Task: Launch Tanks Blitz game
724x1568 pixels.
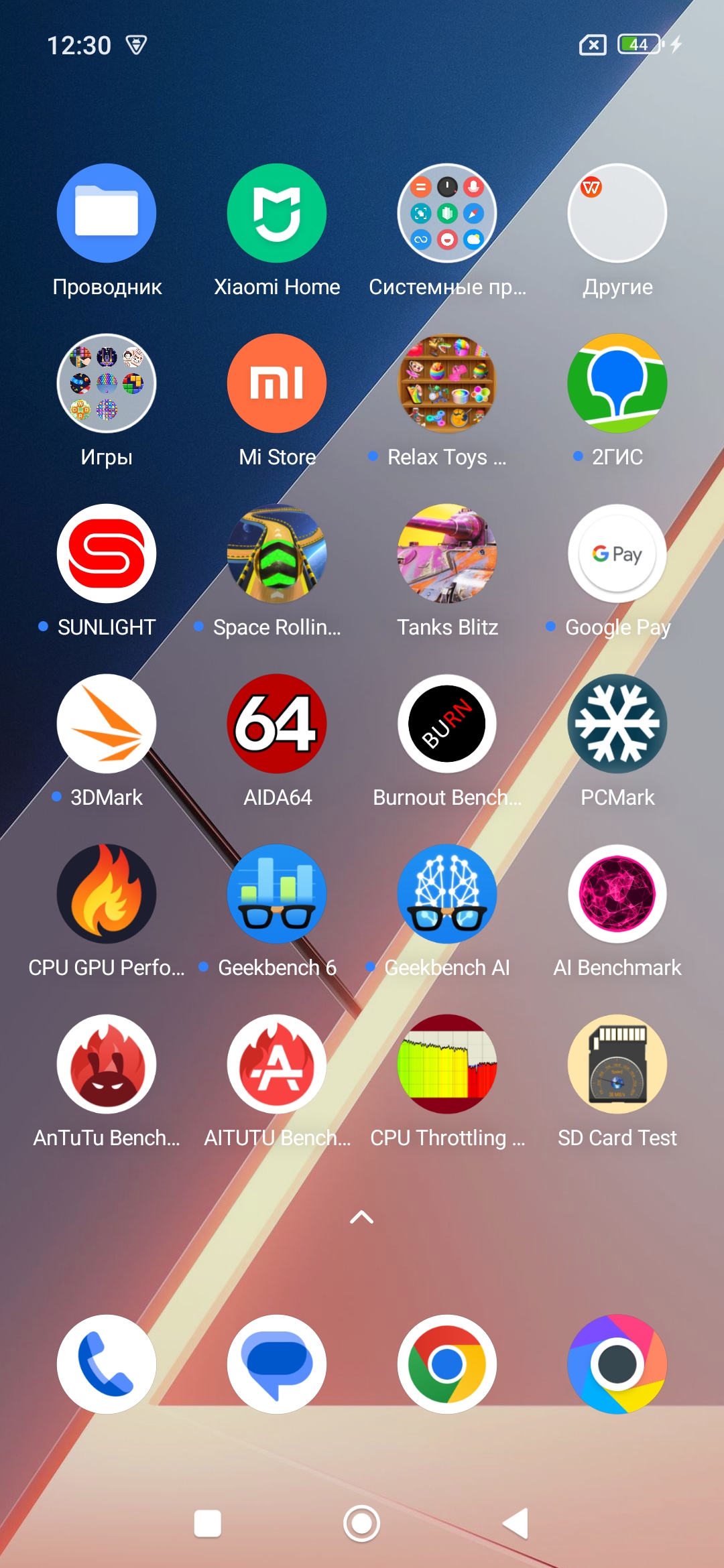Action: [x=447, y=553]
